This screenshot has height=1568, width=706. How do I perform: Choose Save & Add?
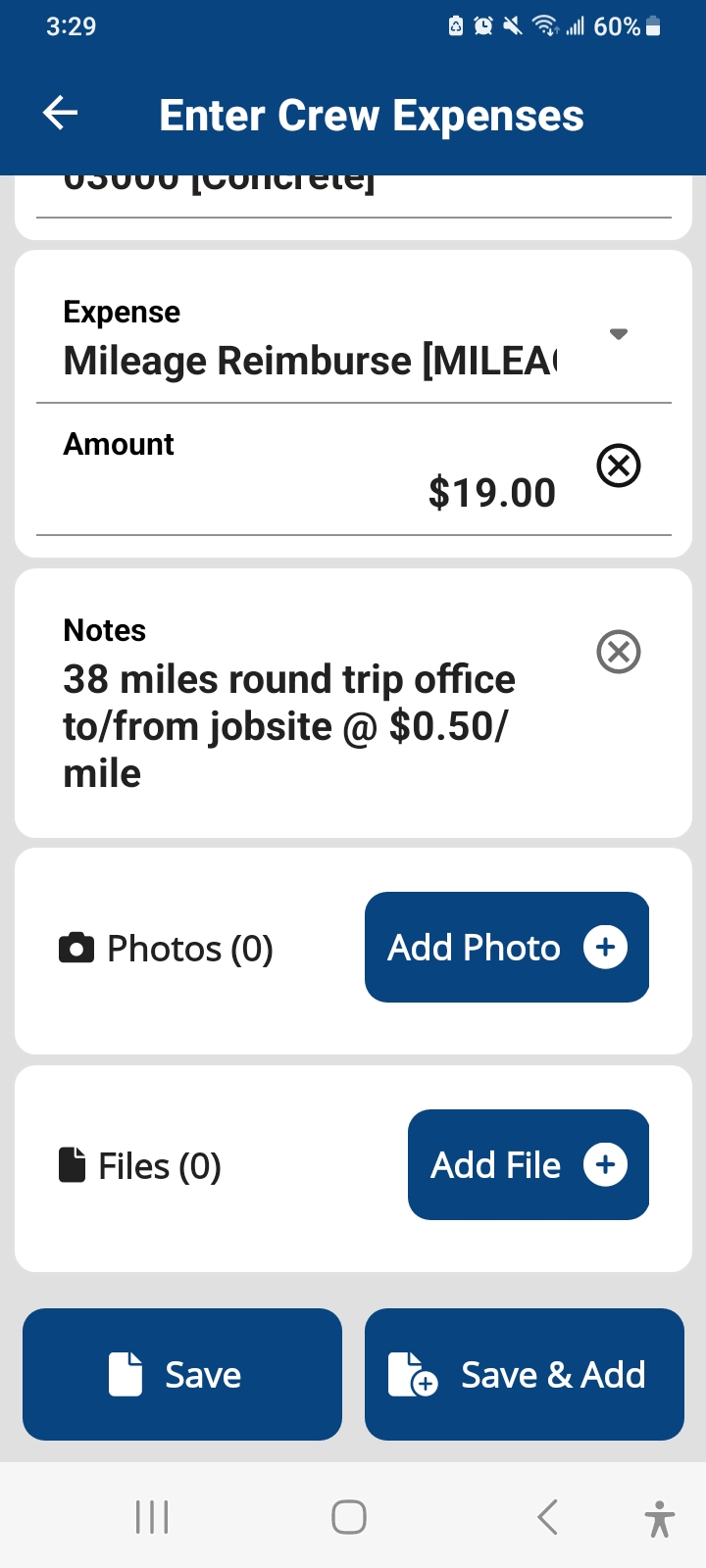click(x=525, y=1374)
